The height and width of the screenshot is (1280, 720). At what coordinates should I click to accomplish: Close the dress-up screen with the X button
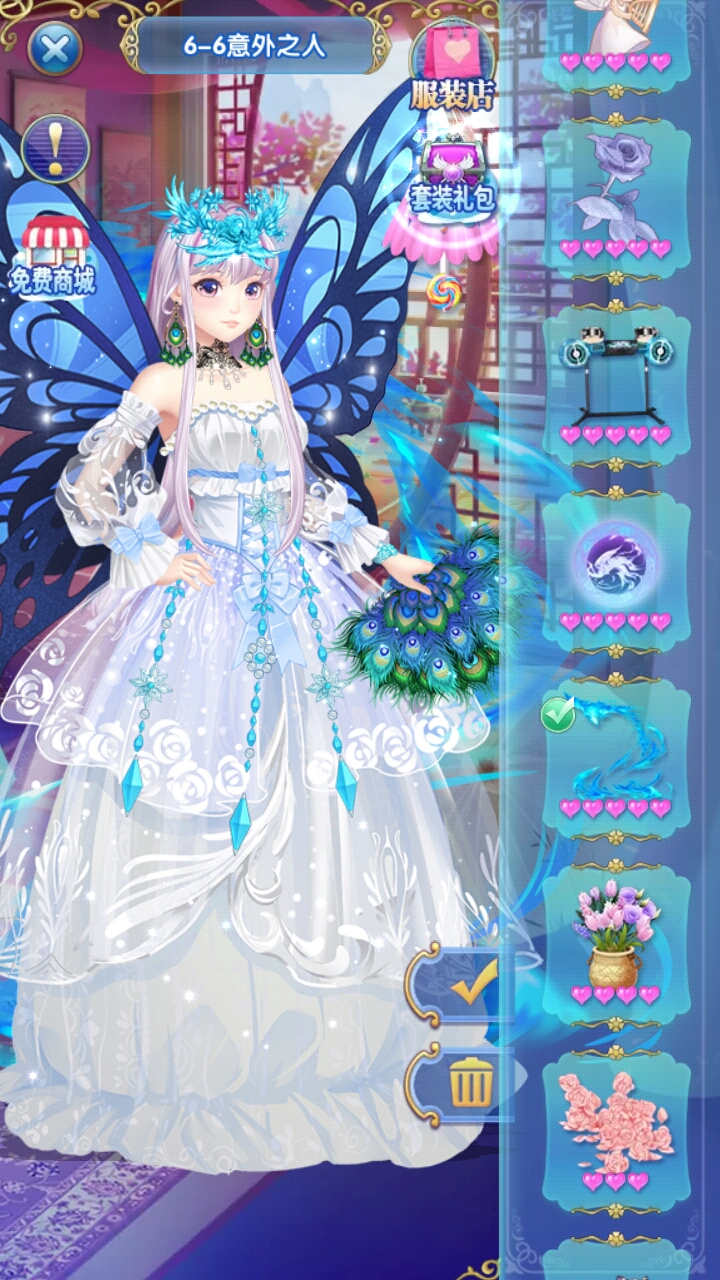(x=55, y=47)
